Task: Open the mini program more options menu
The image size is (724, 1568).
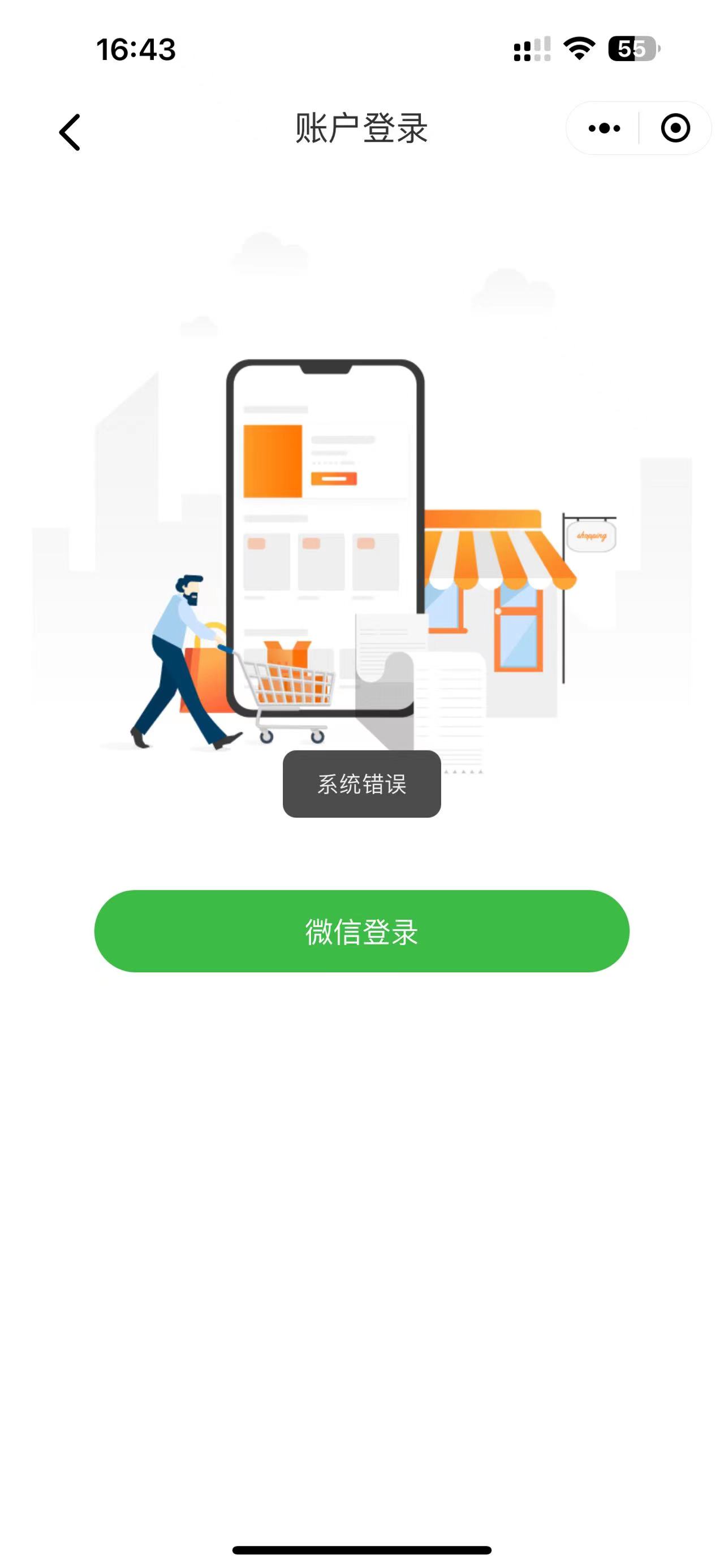Action: click(604, 128)
